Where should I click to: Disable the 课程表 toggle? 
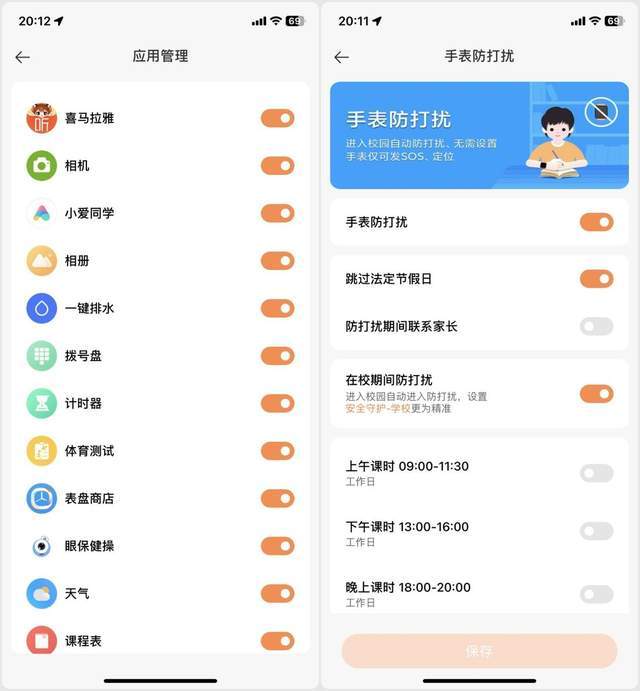coord(278,641)
